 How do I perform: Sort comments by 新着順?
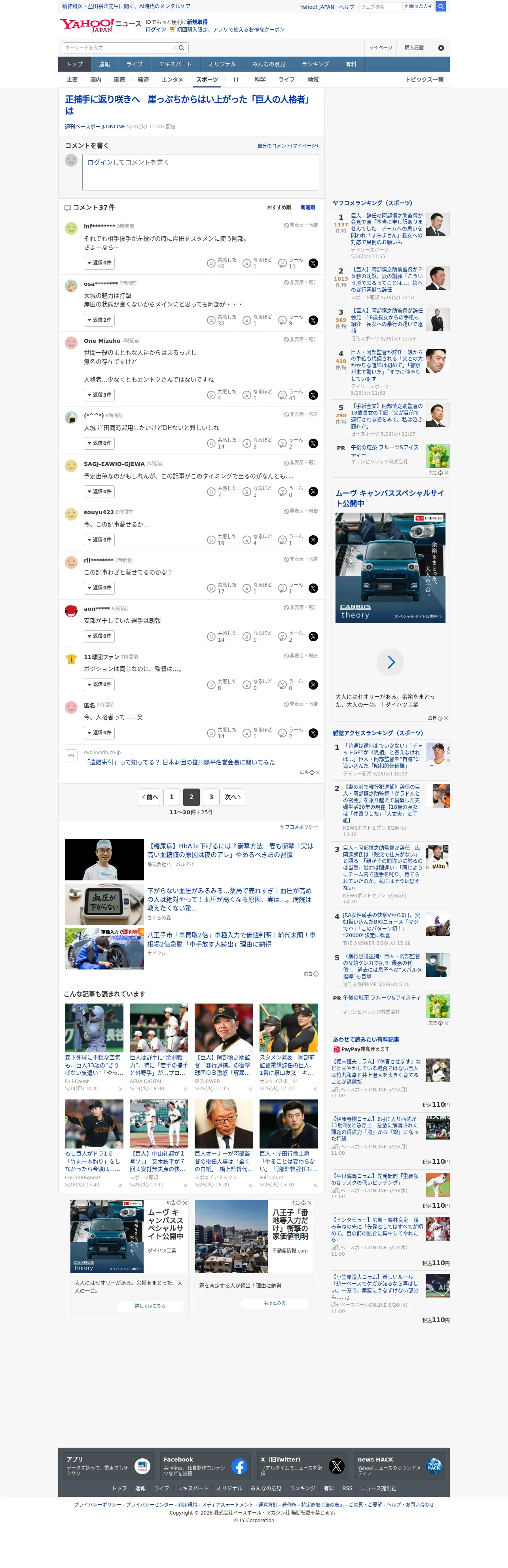308,207
